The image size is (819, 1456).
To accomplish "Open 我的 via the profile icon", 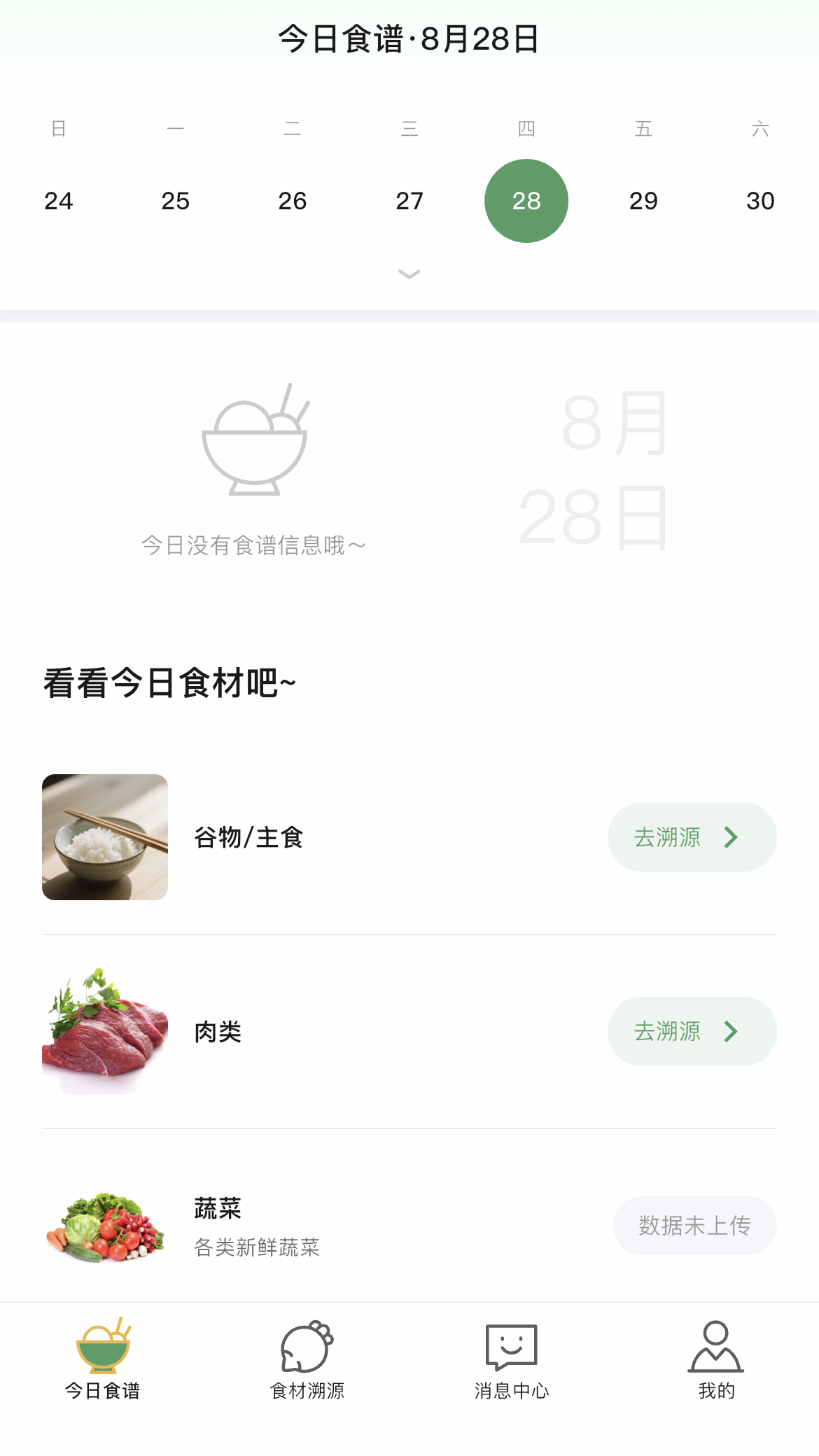I will [715, 1347].
